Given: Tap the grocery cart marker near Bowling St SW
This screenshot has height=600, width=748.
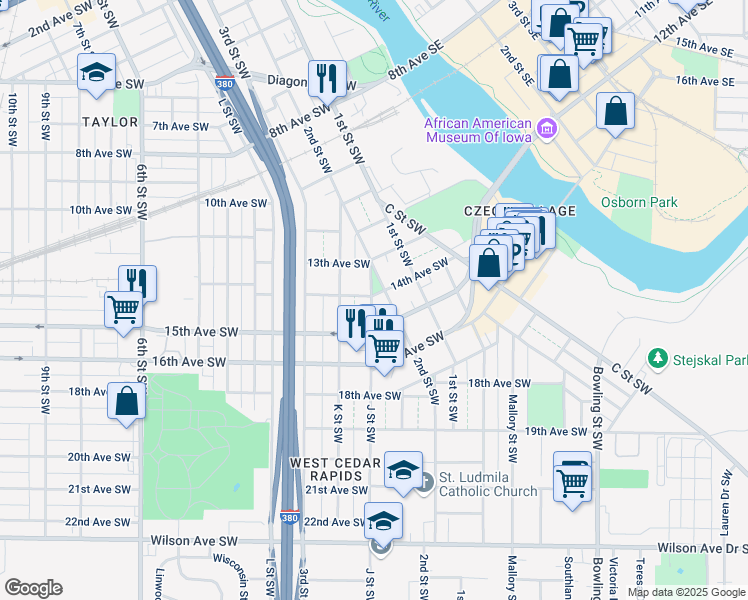Looking at the screenshot, I should [572, 487].
